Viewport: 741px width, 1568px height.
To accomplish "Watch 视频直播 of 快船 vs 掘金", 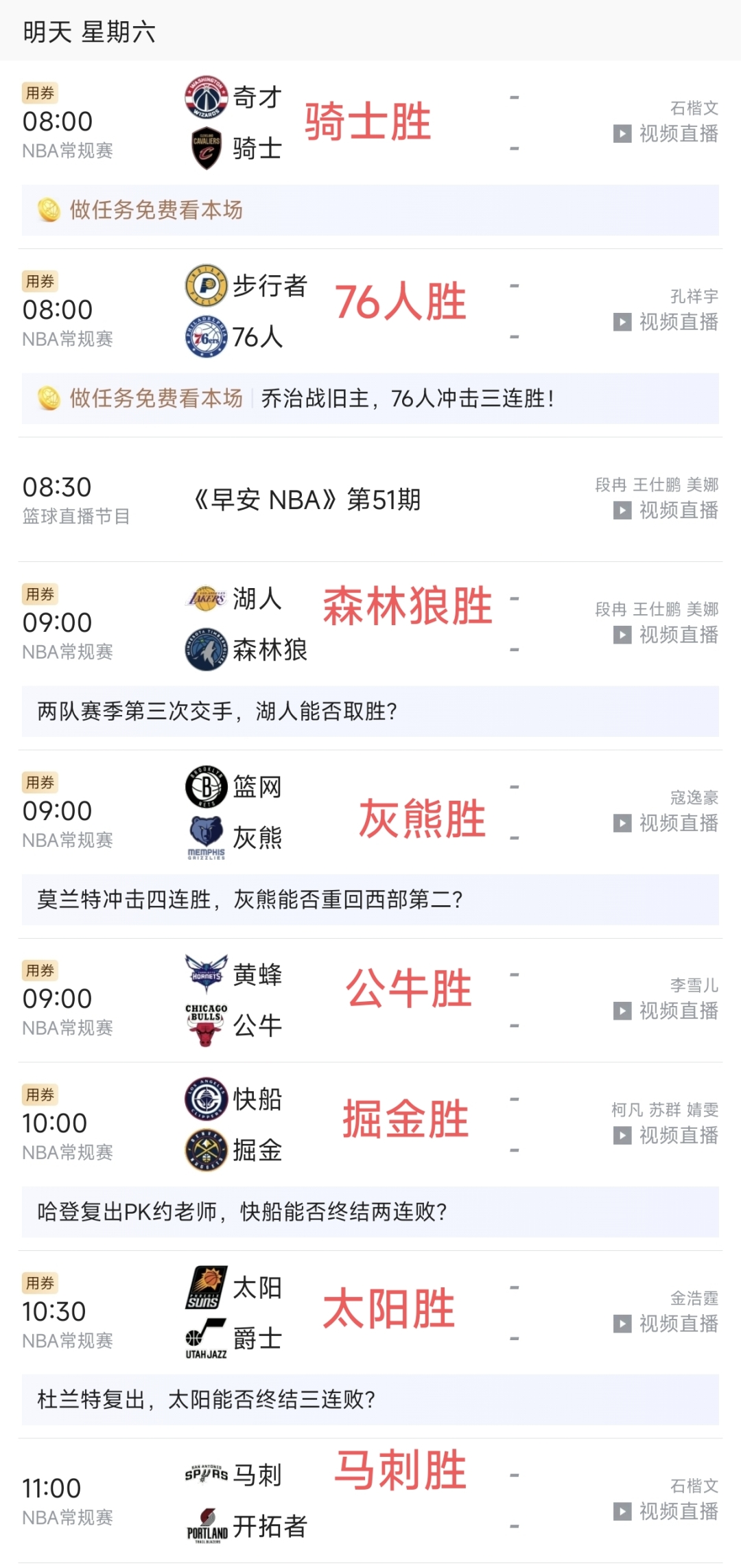I will click(x=666, y=1135).
